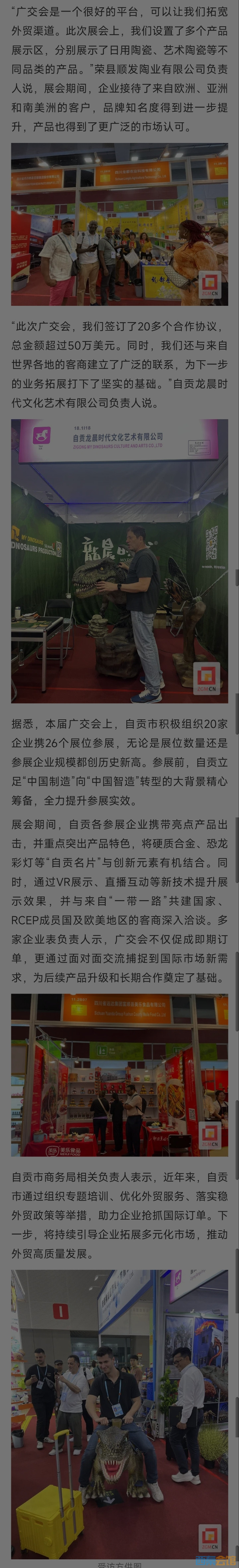Open the photo of visitors at the ceramics booth

pos(119,224)
